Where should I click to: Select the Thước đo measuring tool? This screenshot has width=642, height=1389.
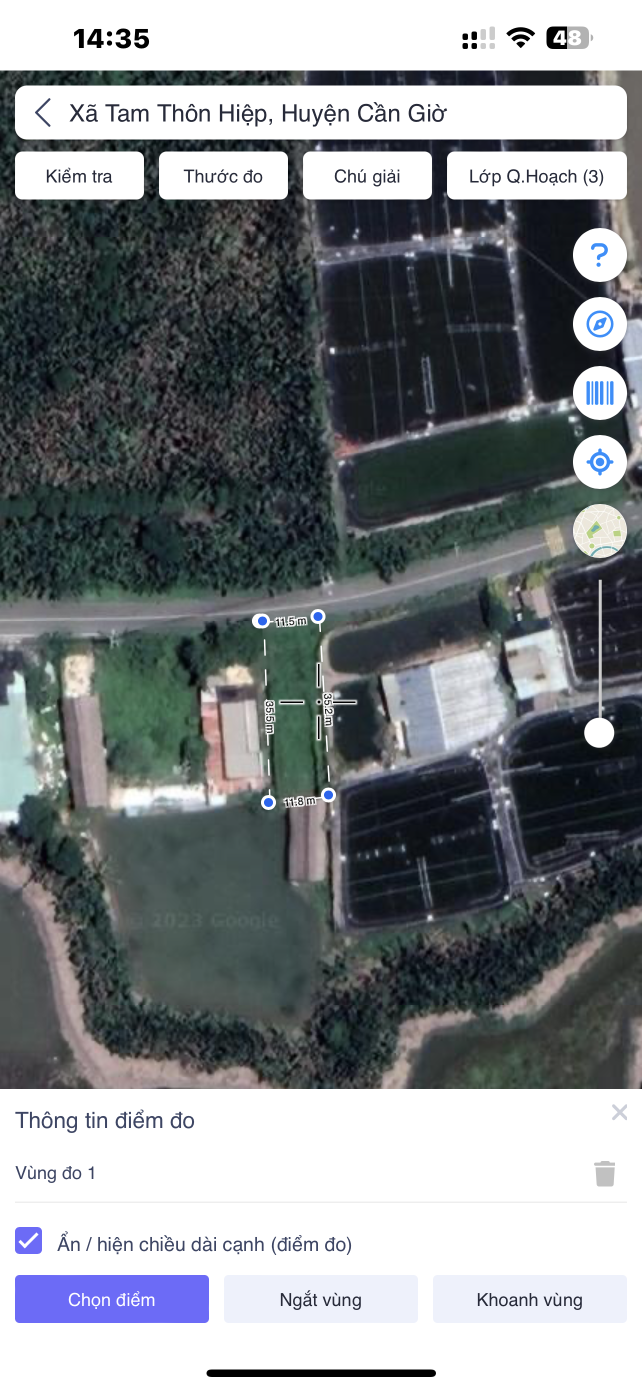coord(223,177)
